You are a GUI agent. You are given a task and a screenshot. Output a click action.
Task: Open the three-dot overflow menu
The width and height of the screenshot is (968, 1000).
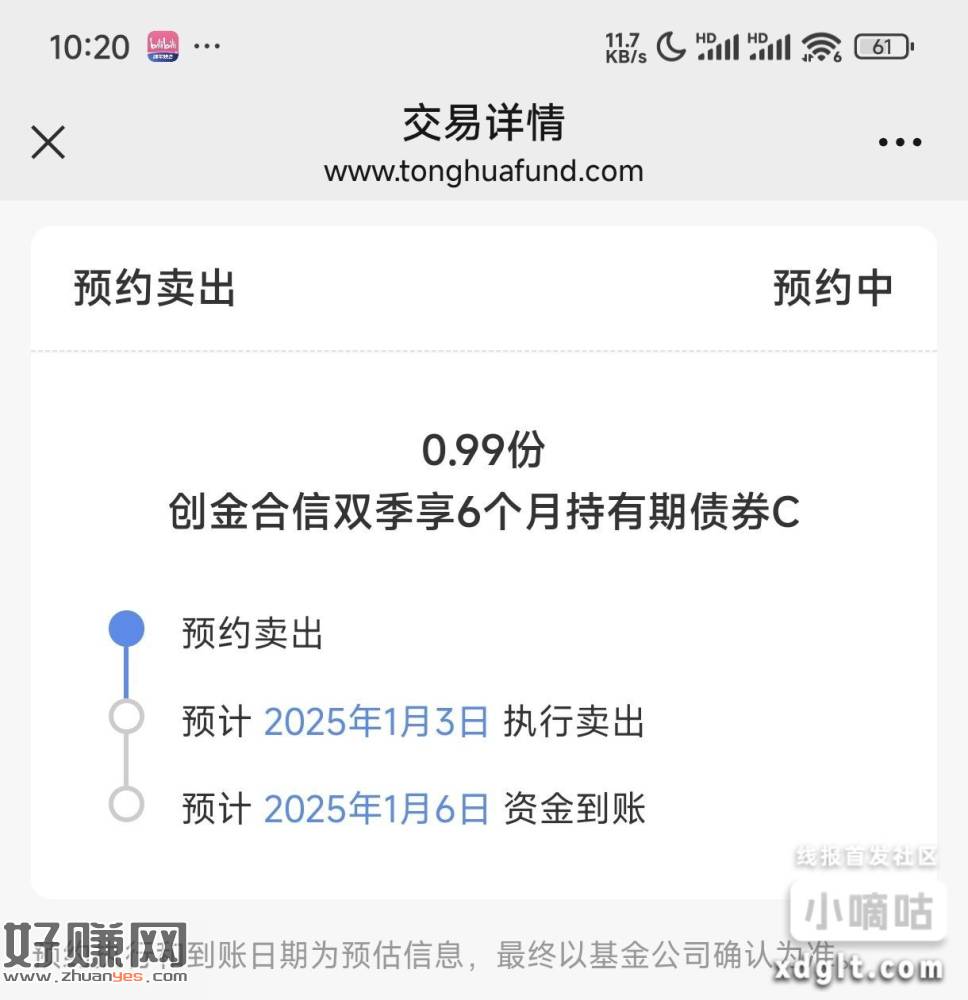[899, 143]
